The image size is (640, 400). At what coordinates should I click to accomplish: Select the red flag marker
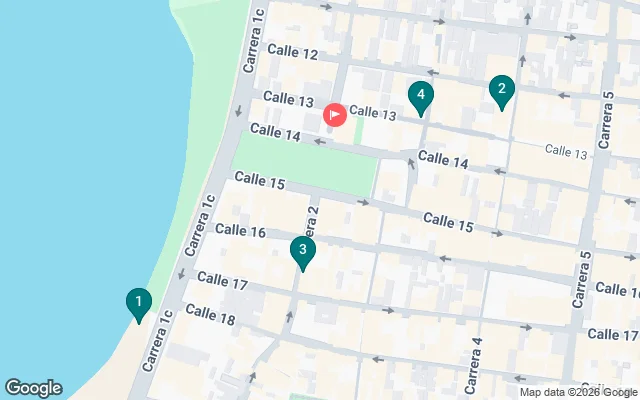tap(334, 116)
